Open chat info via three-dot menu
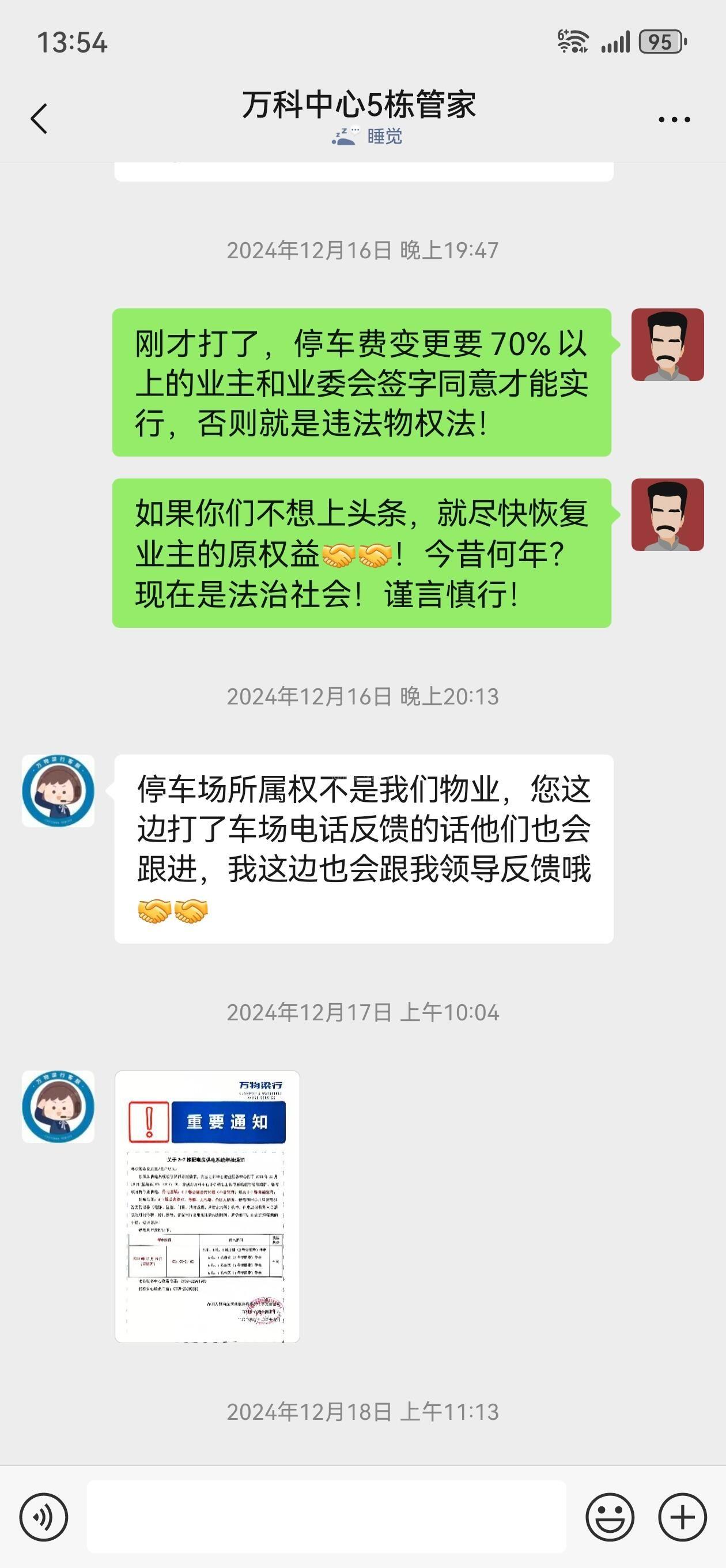This screenshot has height=1568, width=726. pos(674,120)
